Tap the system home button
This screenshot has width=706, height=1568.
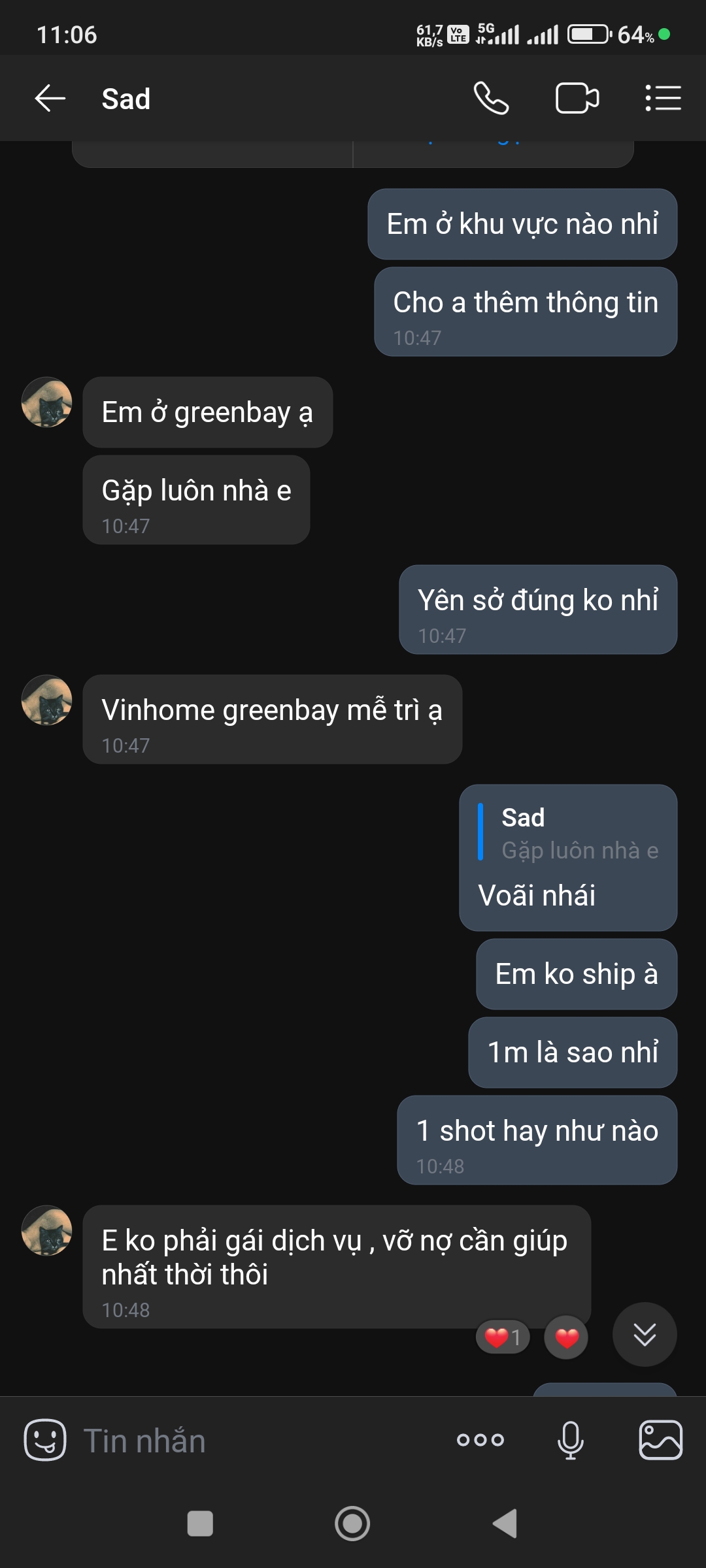[x=352, y=1524]
